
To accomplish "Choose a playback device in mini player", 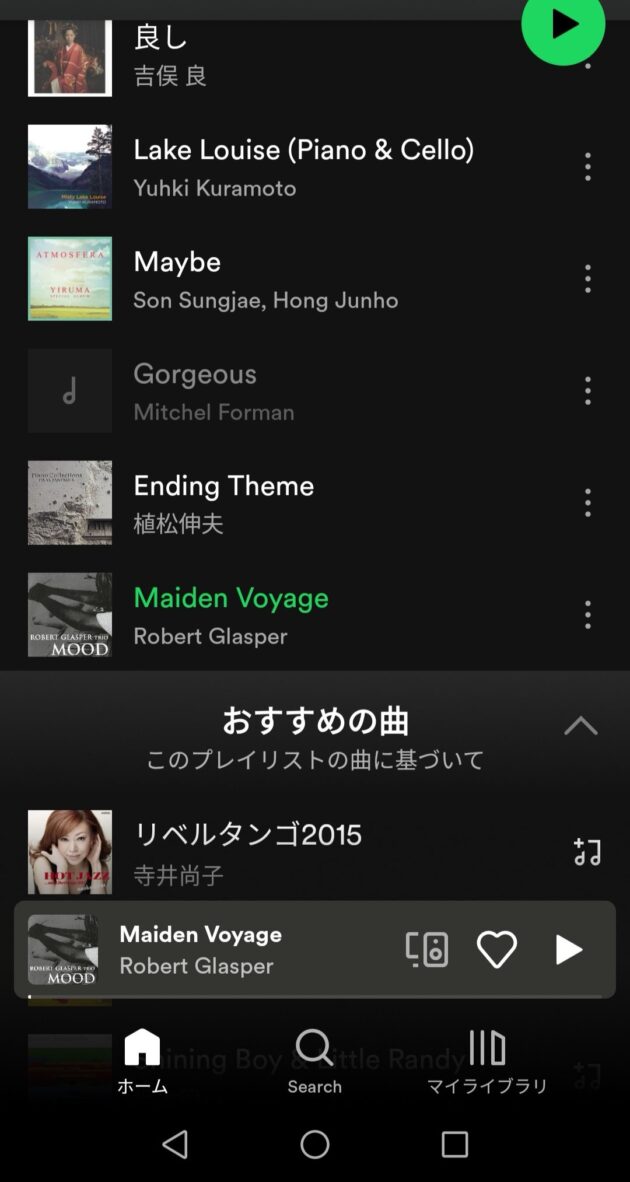I will click(x=427, y=949).
